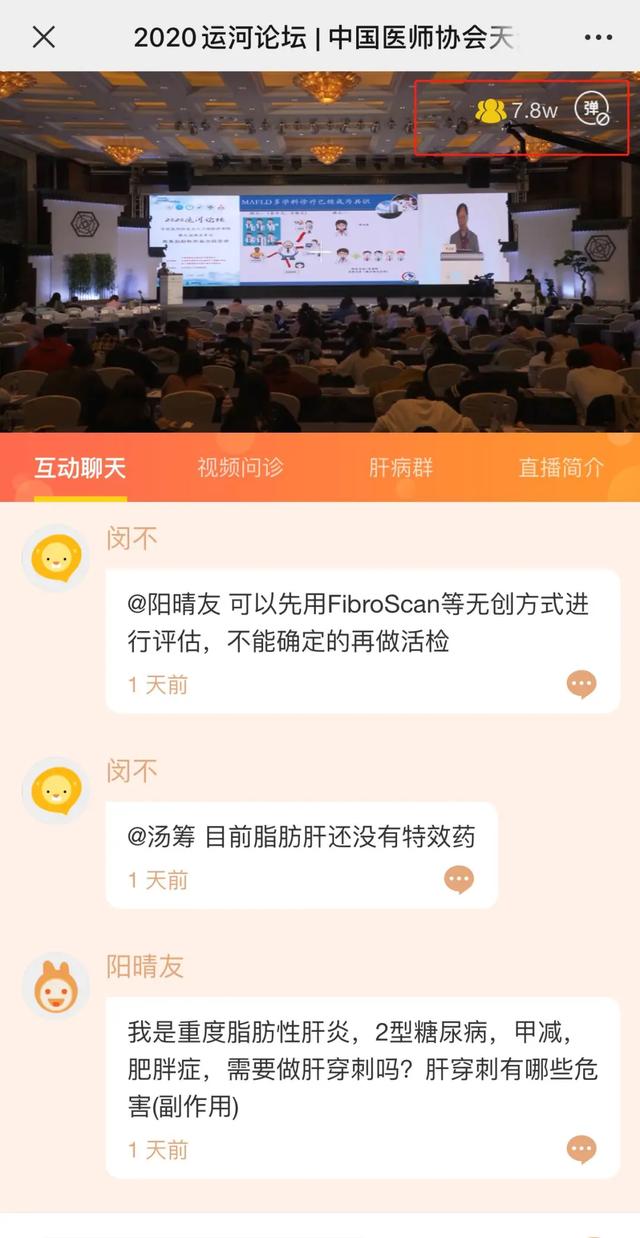
Task: Toggle the danmaku bullet comments off
Action: tap(592, 110)
